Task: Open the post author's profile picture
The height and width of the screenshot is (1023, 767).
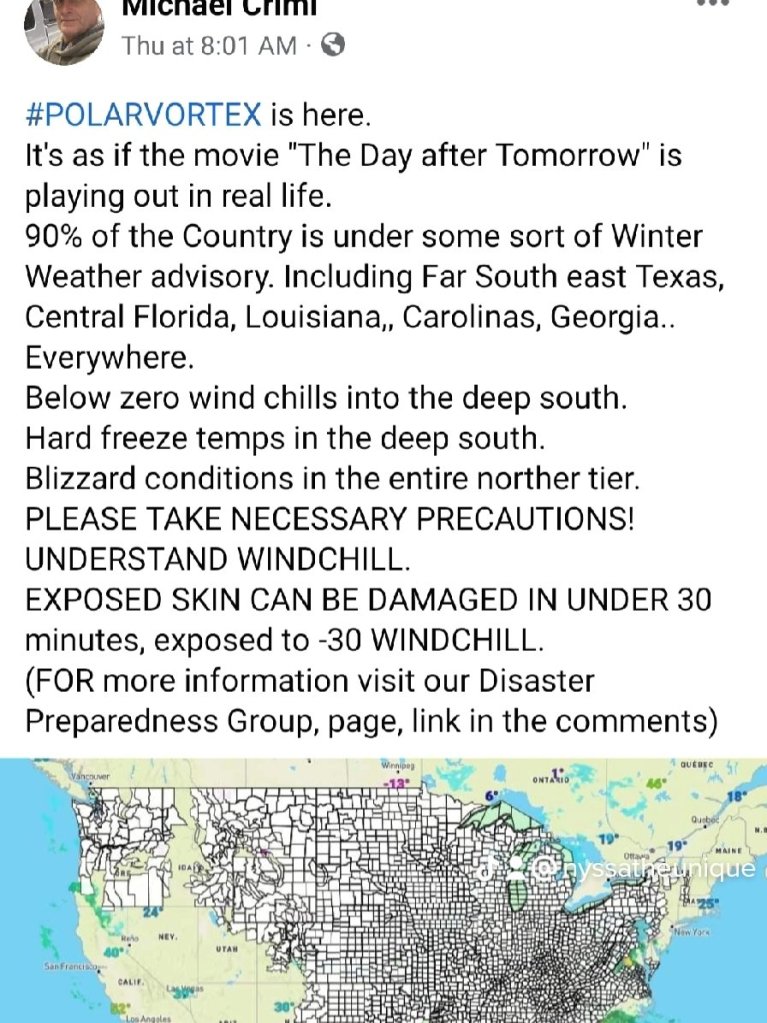Action: tap(63, 28)
